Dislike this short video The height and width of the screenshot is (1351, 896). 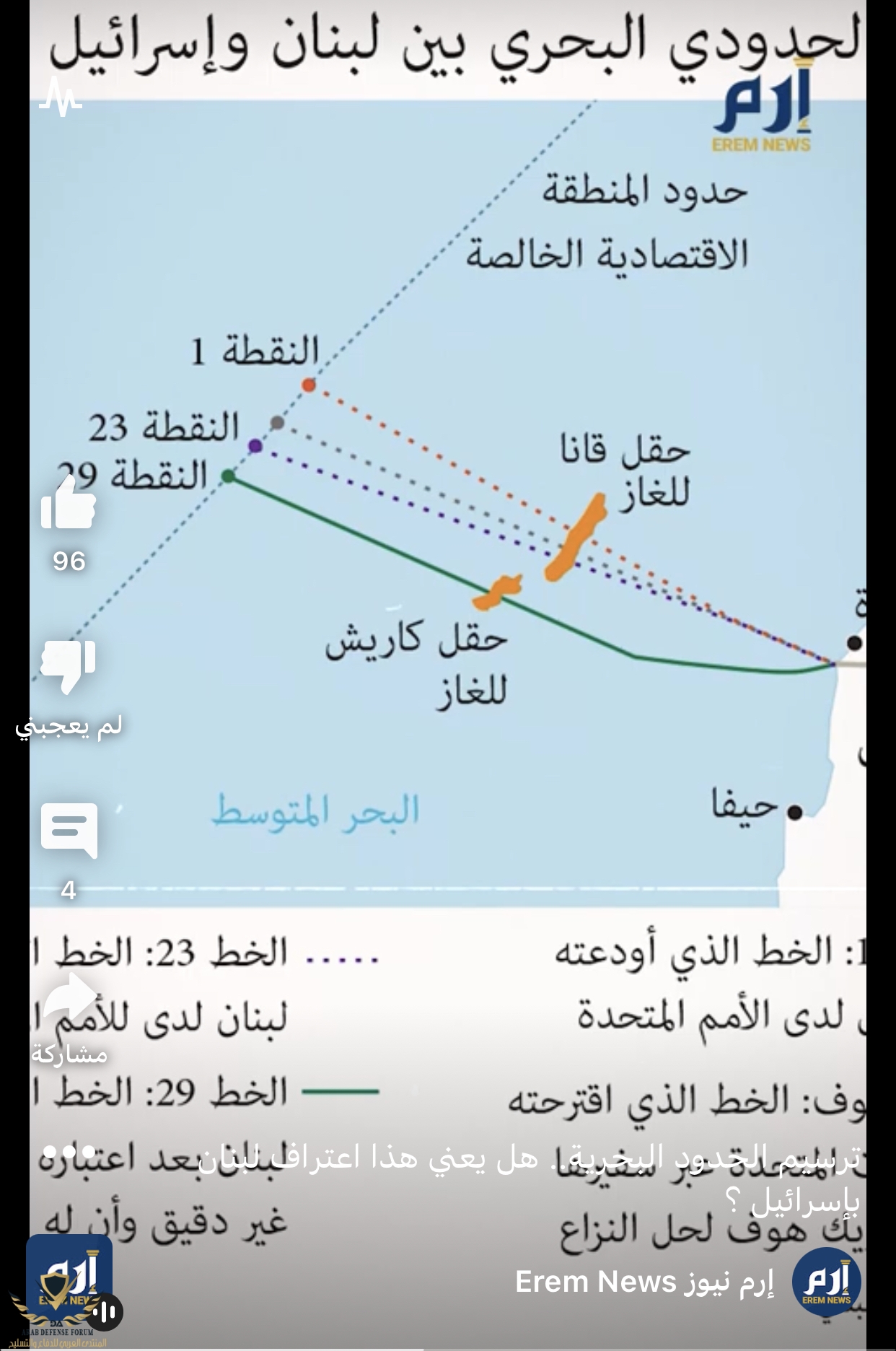tap(69, 665)
